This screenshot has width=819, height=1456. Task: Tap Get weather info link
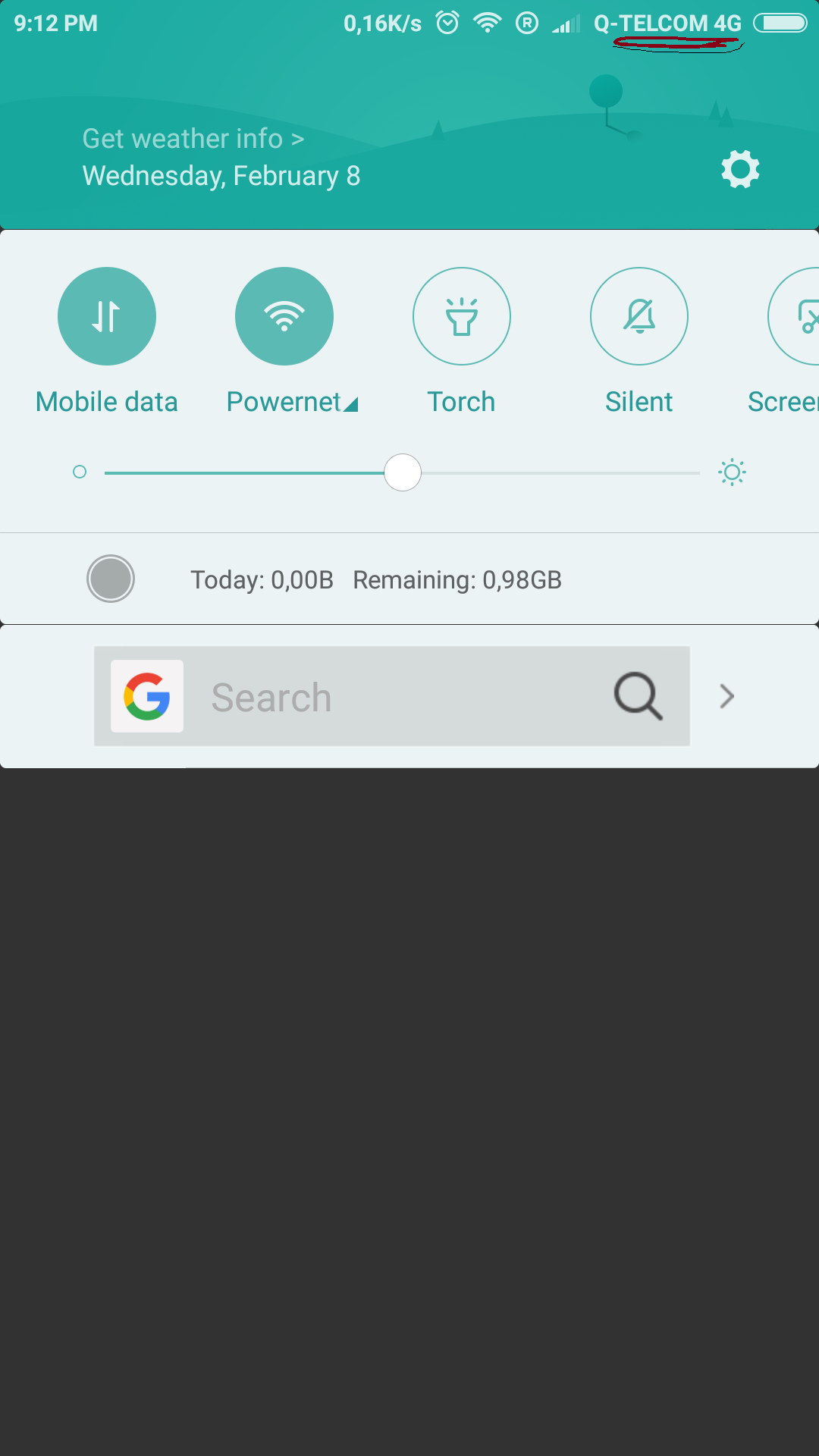point(193,139)
